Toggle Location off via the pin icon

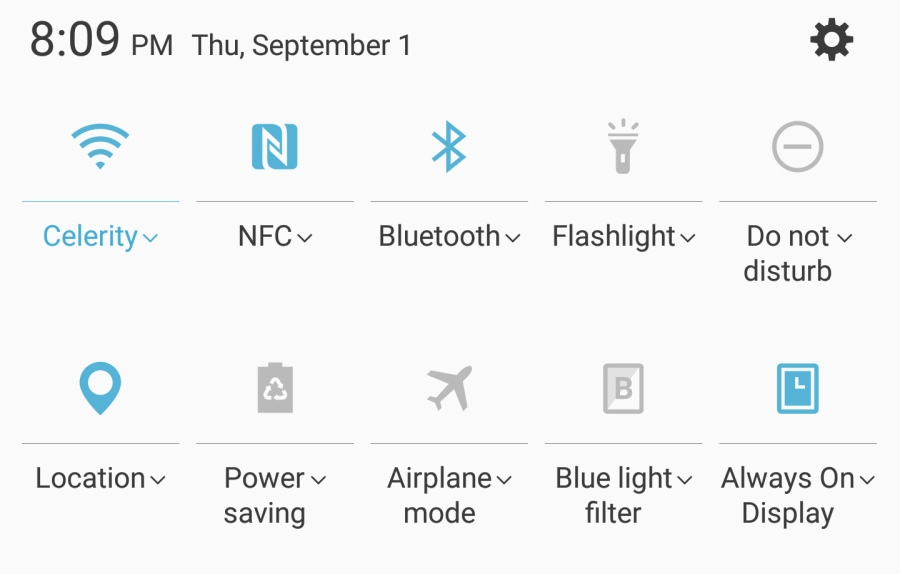[100, 388]
